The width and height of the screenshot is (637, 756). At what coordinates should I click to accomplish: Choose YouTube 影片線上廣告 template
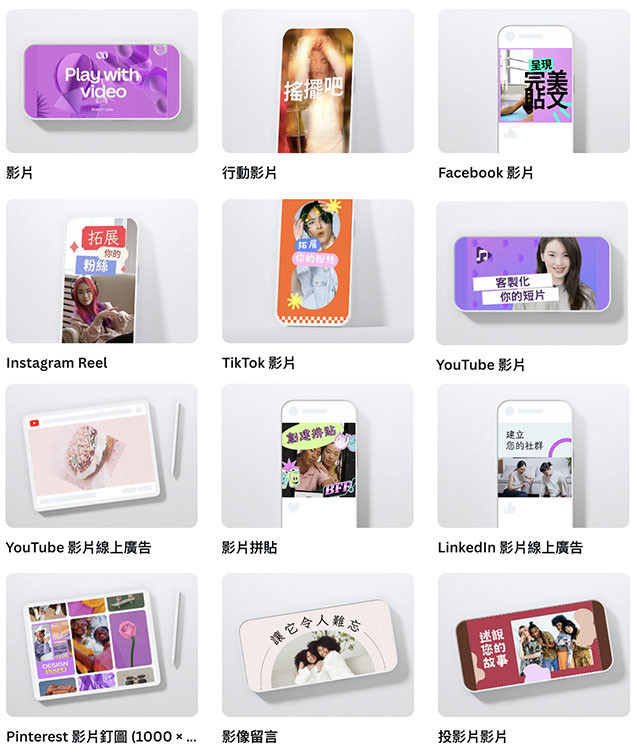click(x=101, y=456)
